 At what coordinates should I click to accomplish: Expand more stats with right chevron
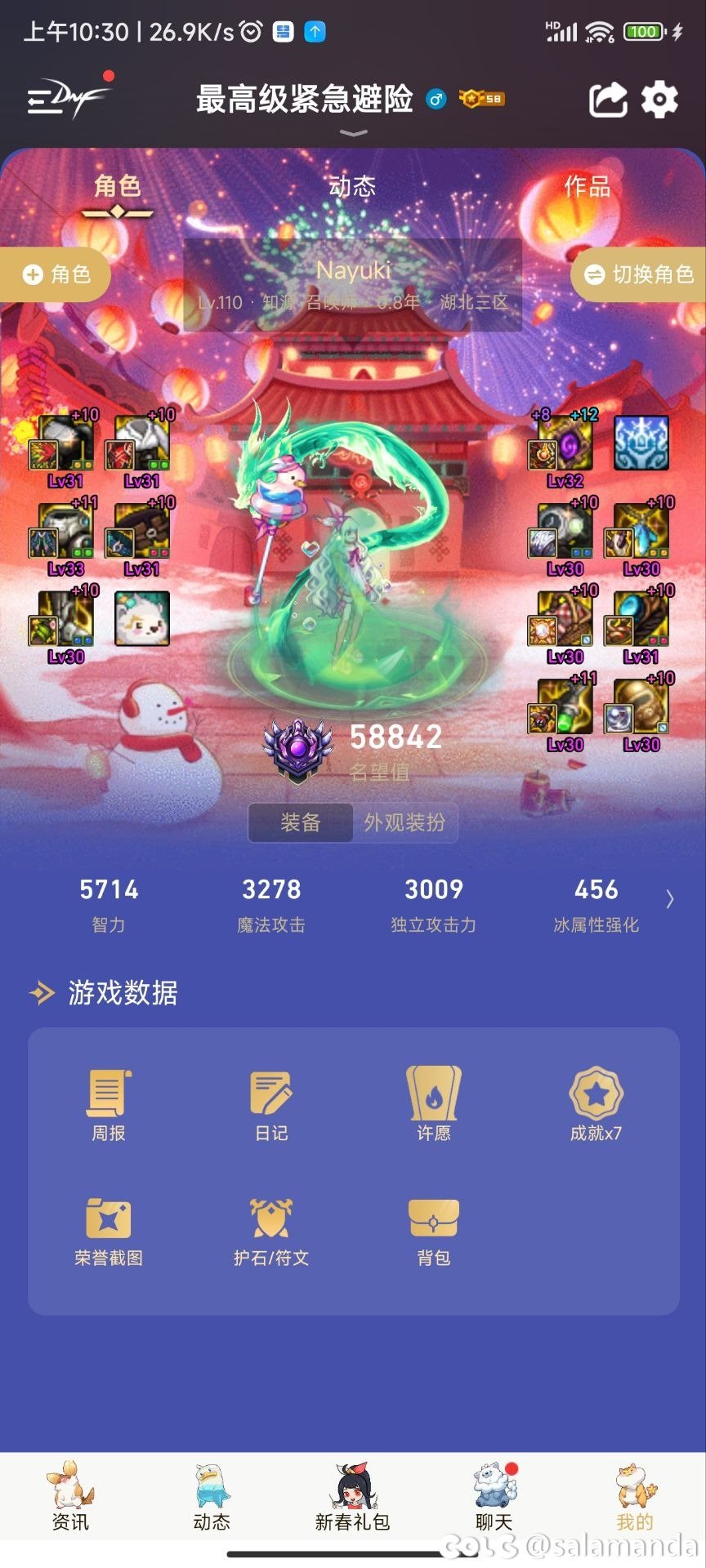pos(670,899)
